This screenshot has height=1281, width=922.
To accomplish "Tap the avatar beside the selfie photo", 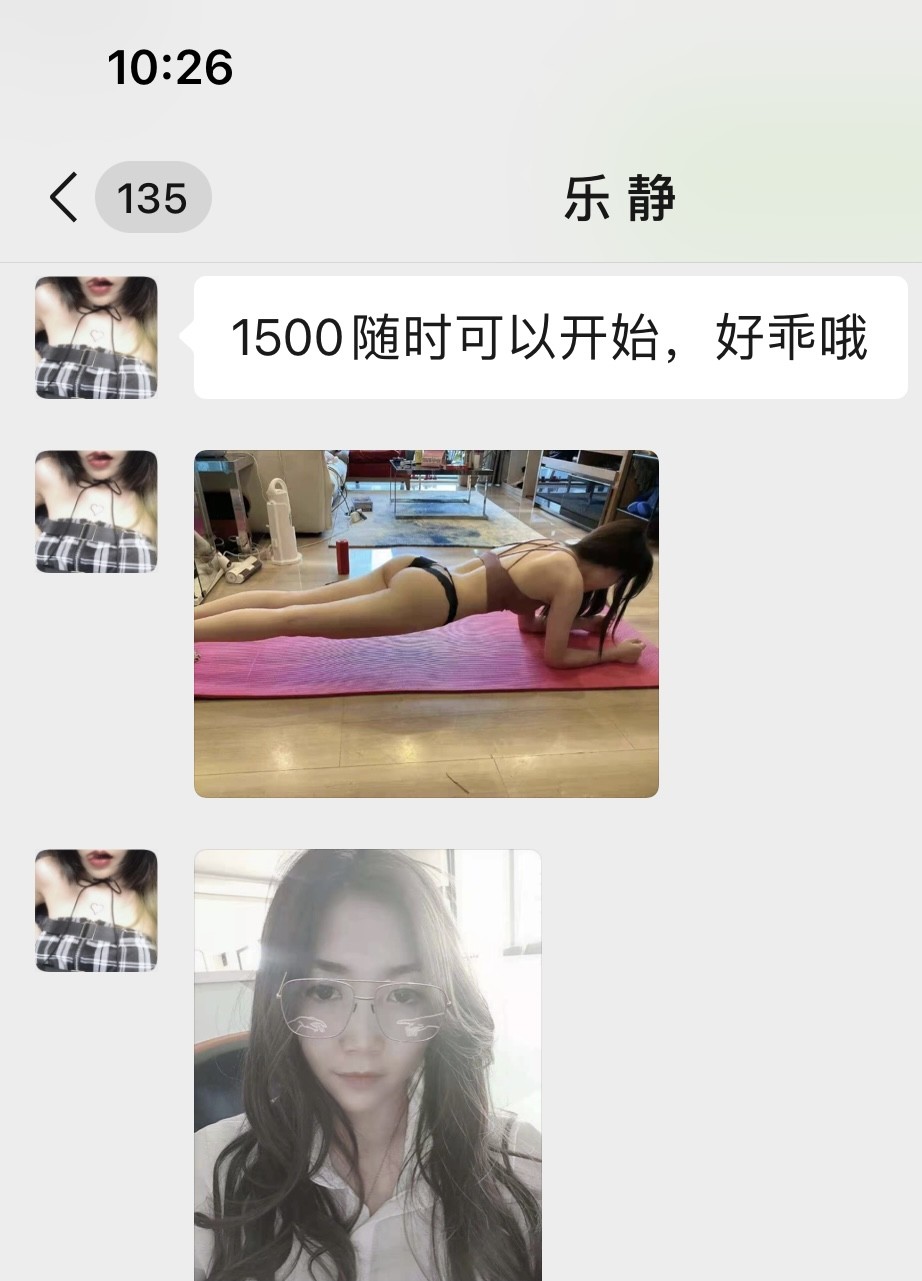I will click(96, 910).
